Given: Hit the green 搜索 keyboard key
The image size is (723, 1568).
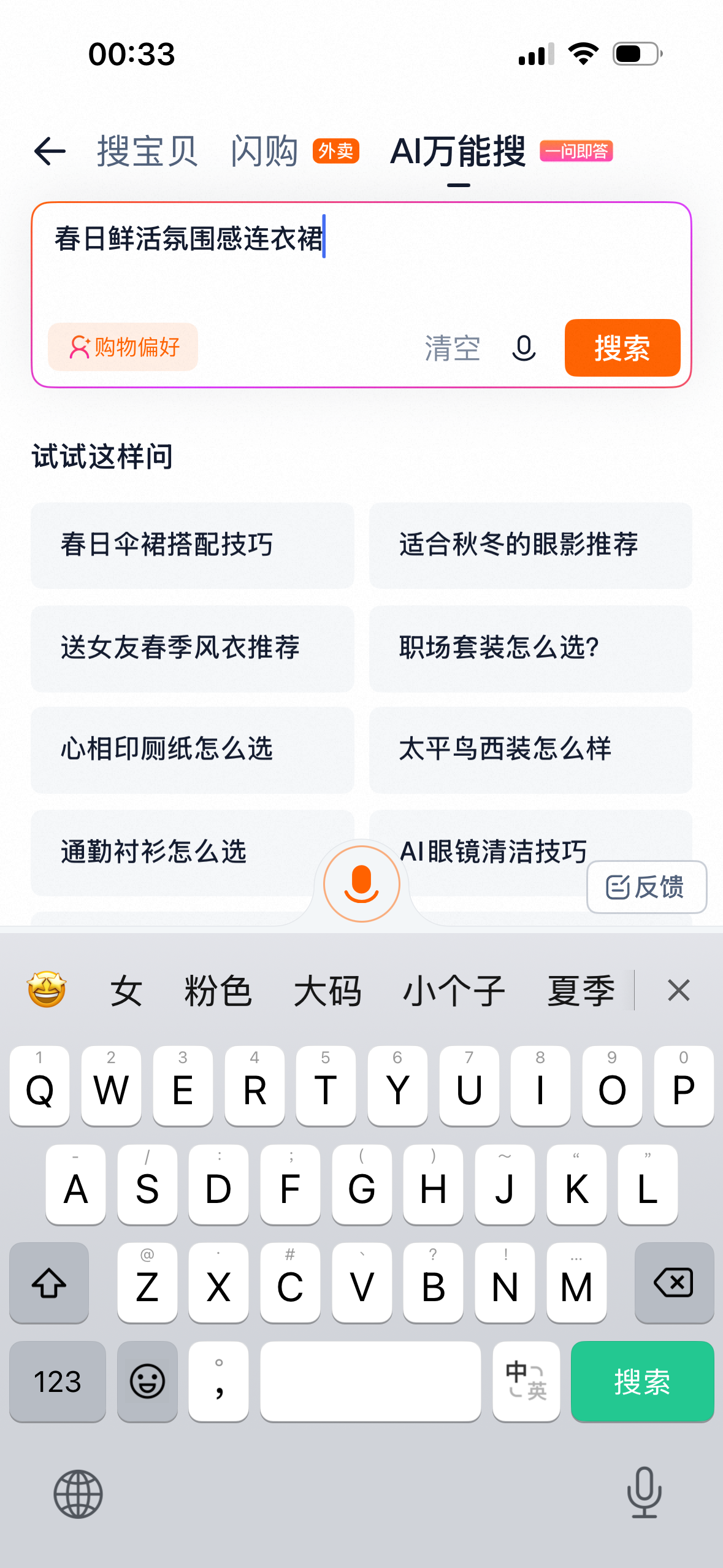Looking at the screenshot, I should click(642, 1382).
